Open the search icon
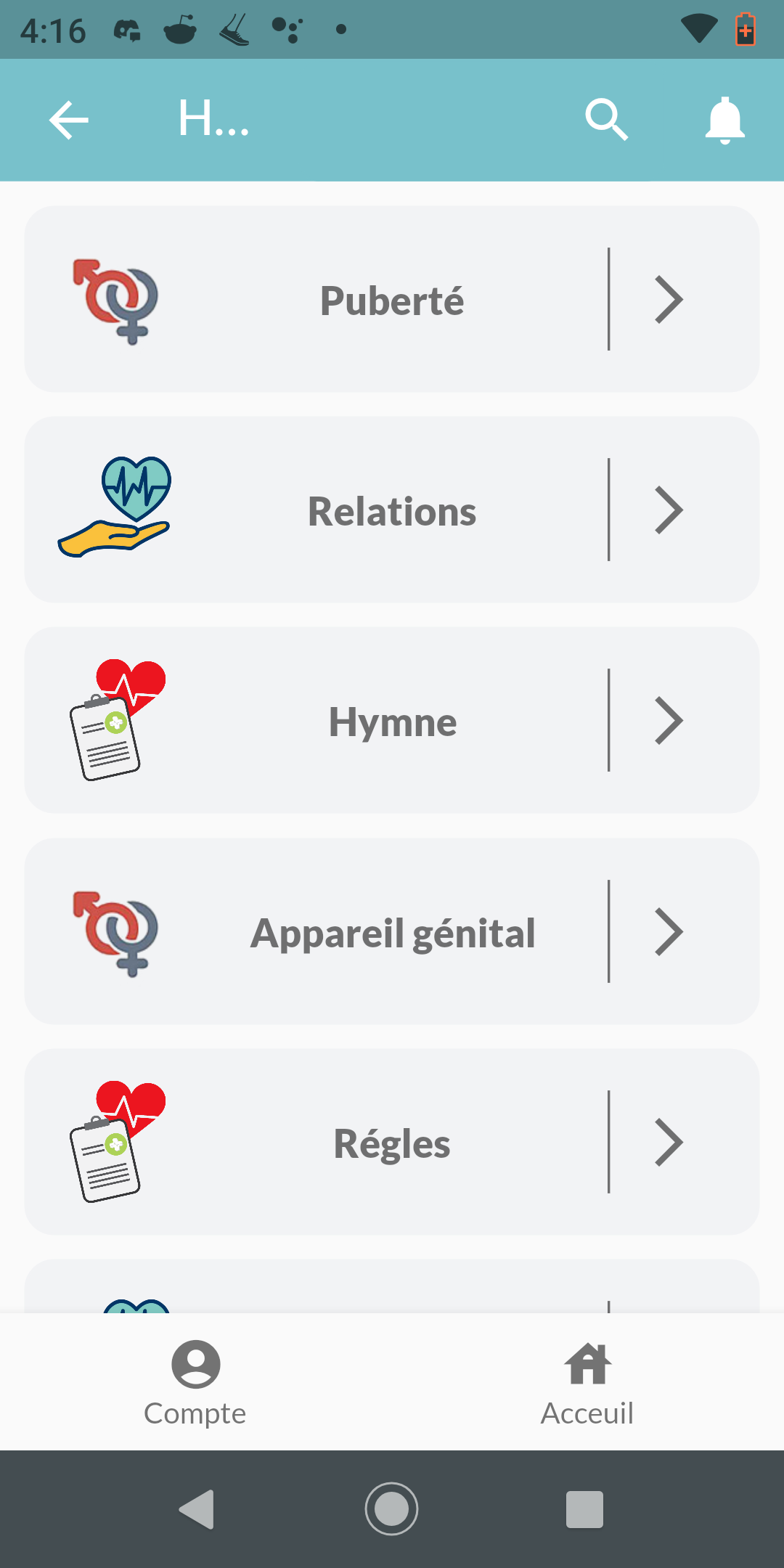This screenshot has height=1568, width=784. click(606, 120)
